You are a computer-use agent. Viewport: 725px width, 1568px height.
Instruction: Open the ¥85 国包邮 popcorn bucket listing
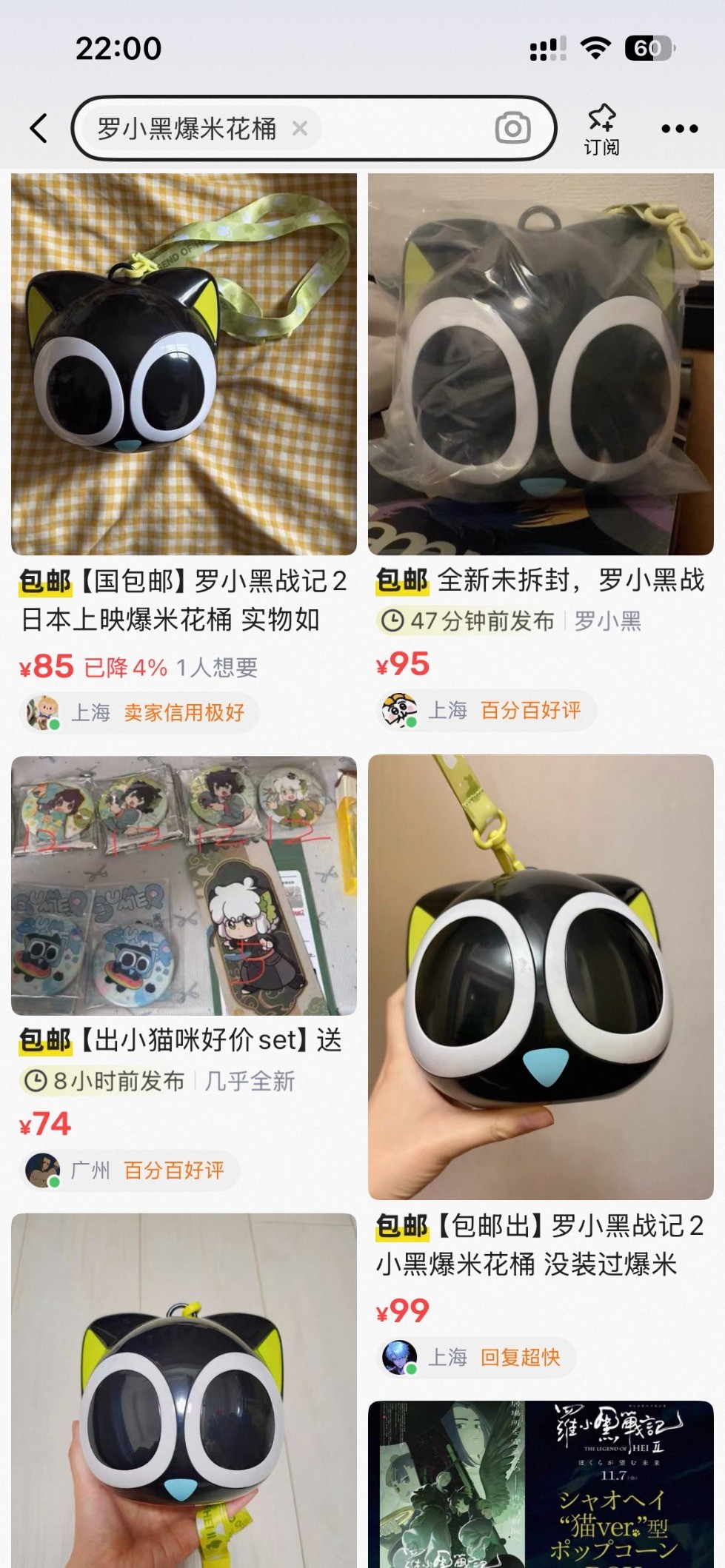click(184, 364)
